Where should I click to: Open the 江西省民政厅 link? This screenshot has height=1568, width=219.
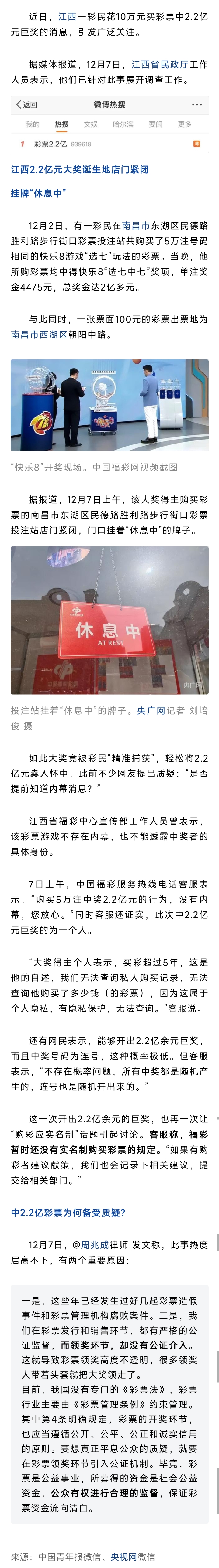click(x=160, y=64)
